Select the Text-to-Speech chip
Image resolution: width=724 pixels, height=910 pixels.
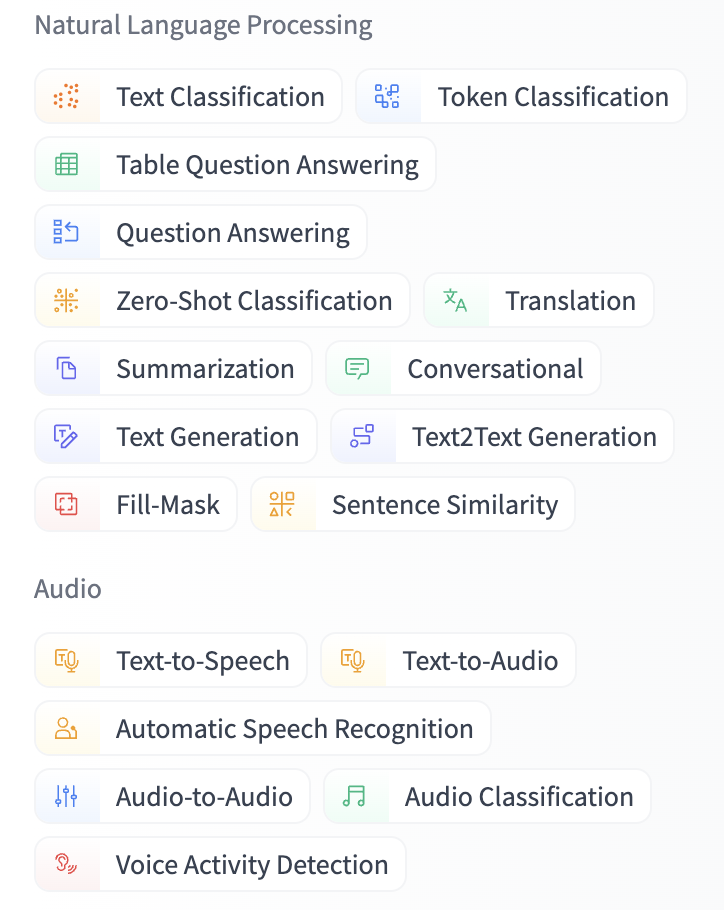point(171,661)
